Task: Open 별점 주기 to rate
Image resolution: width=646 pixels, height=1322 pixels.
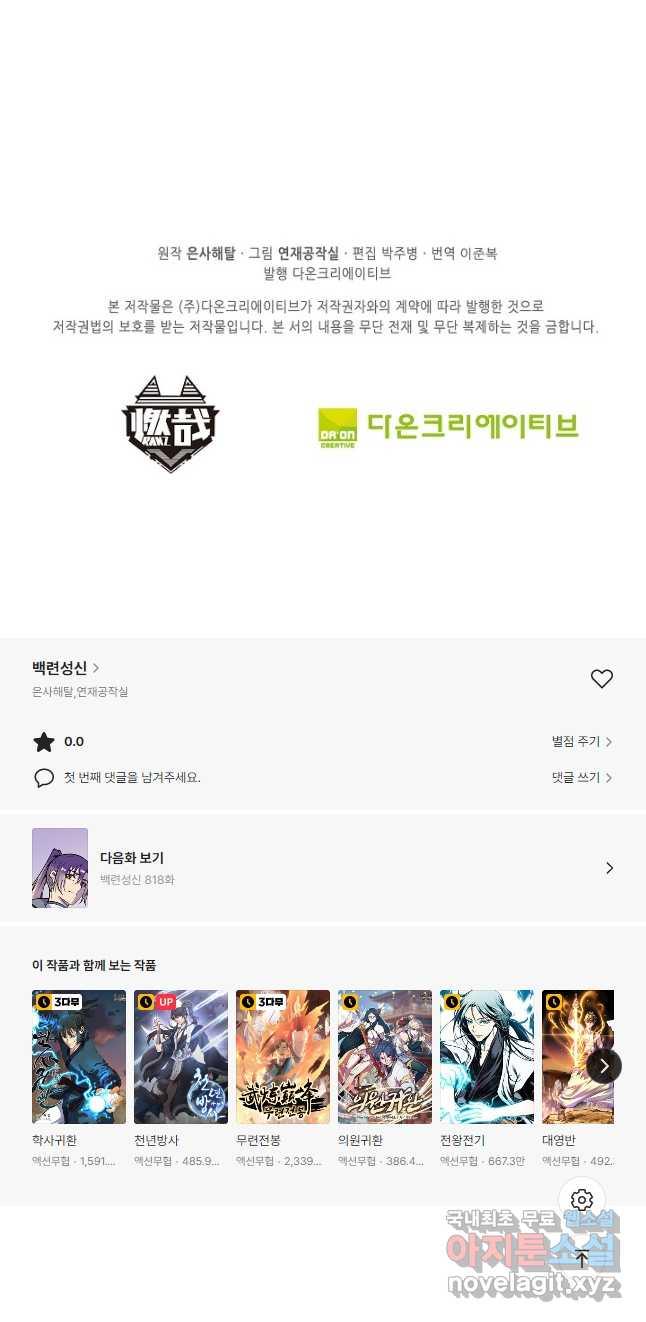Action: click(x=581, y=742)
